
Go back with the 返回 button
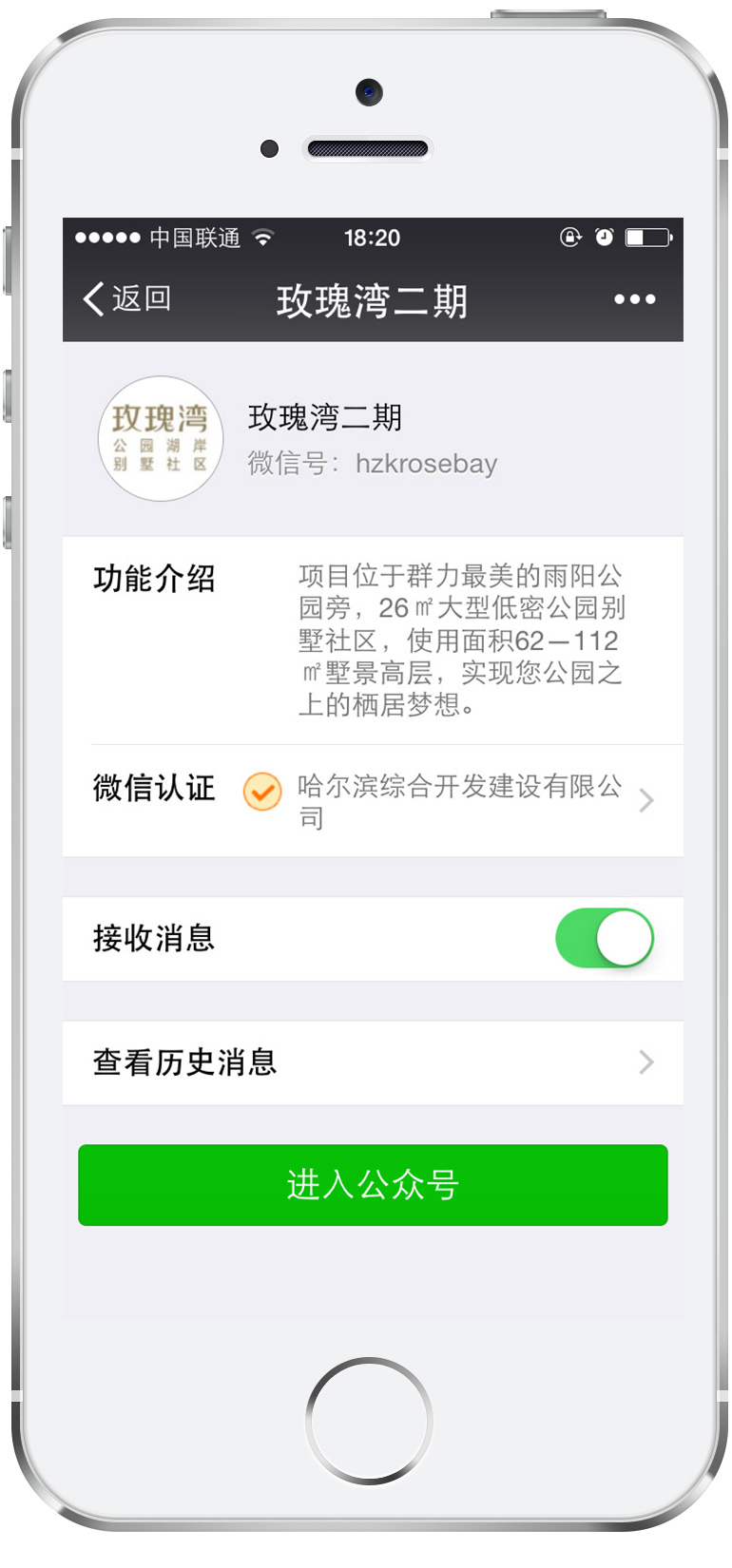pyautogui.click(x=126, y=298)
